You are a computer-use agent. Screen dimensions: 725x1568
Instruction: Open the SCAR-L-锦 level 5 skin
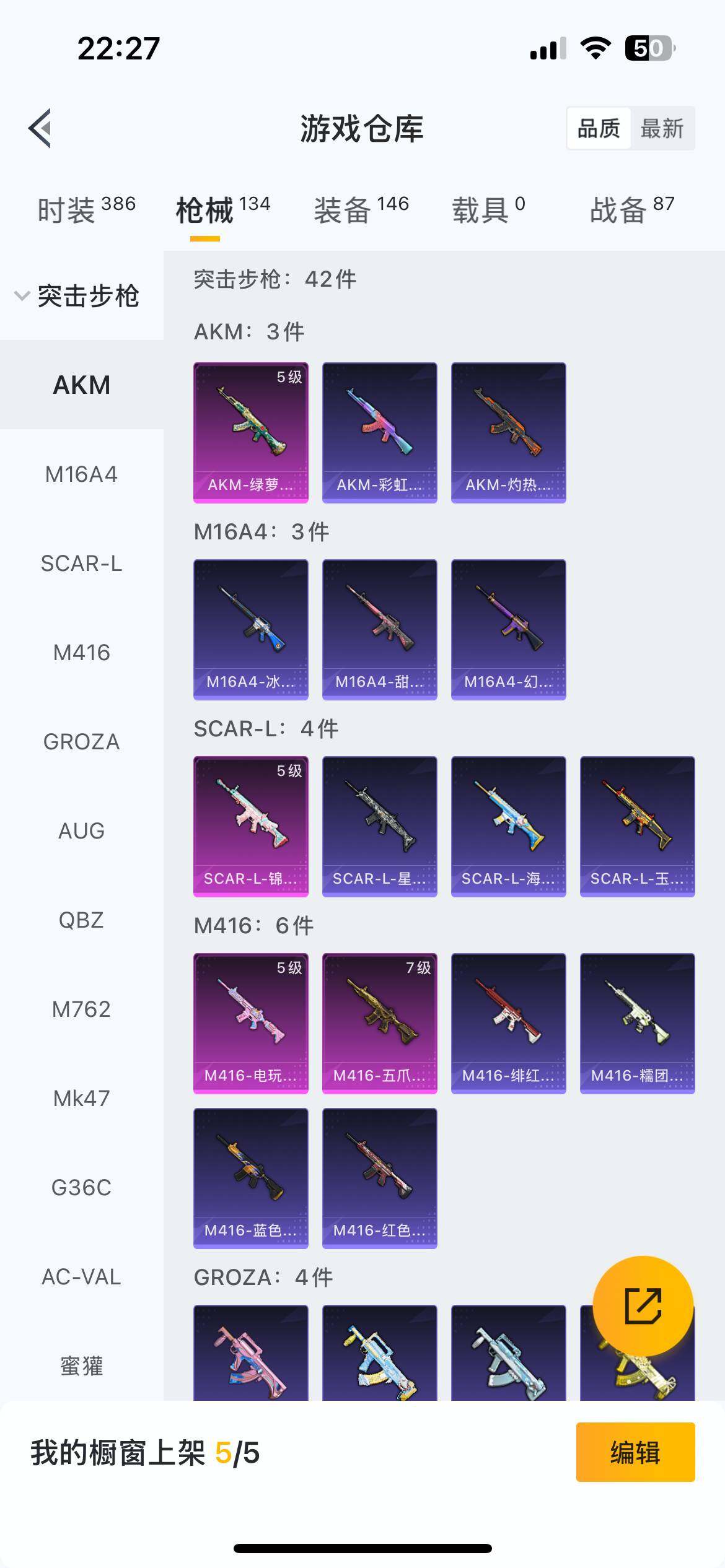(251, 826)
